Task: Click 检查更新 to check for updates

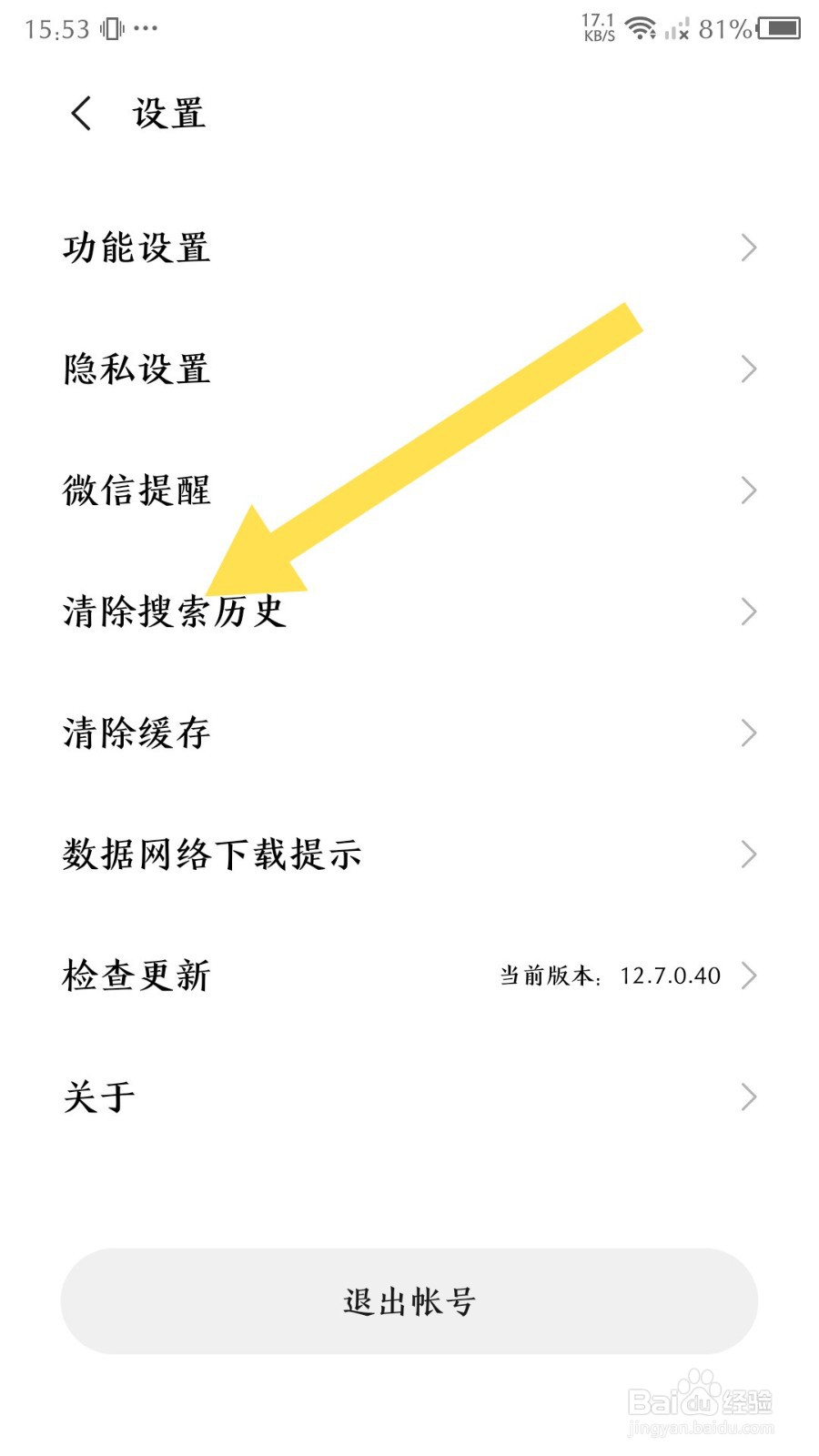Action: click(135, 975)
